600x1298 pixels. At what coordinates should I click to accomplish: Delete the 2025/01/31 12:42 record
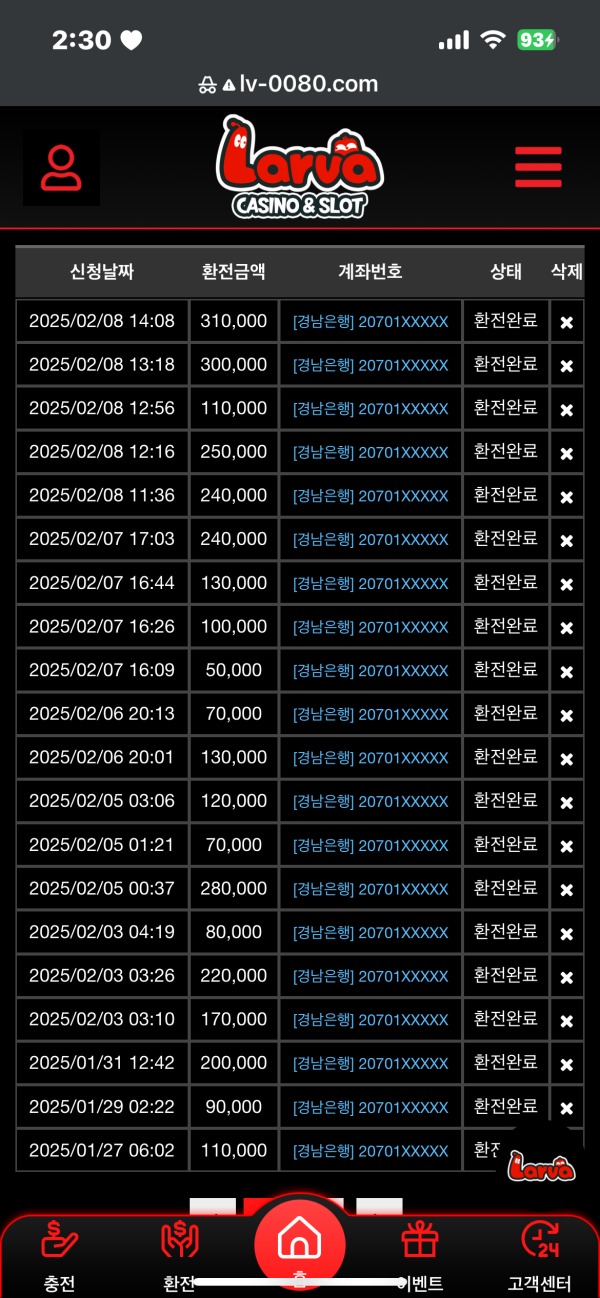point(566,1065)
